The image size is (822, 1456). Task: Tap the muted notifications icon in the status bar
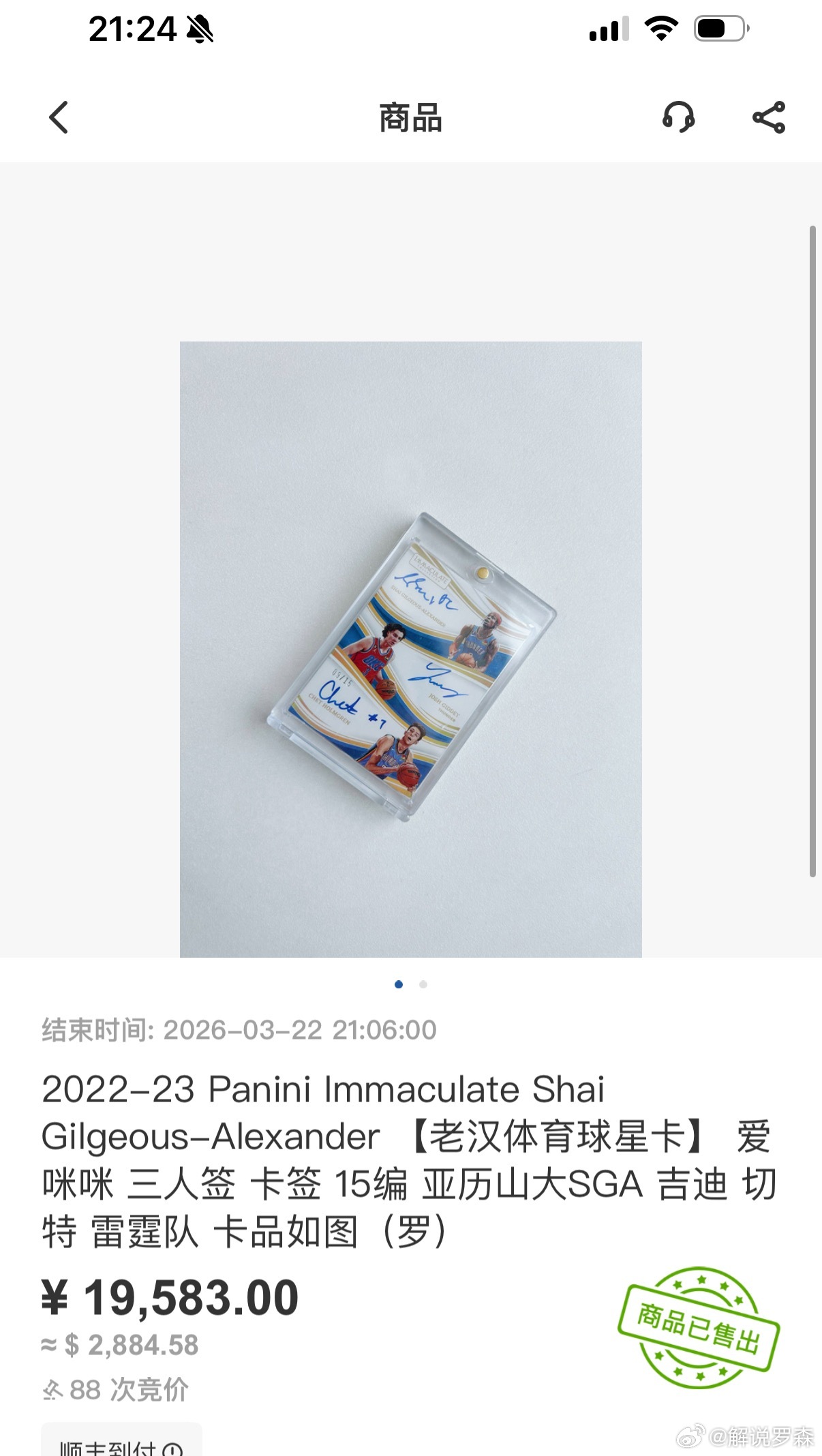coord(198,30)
